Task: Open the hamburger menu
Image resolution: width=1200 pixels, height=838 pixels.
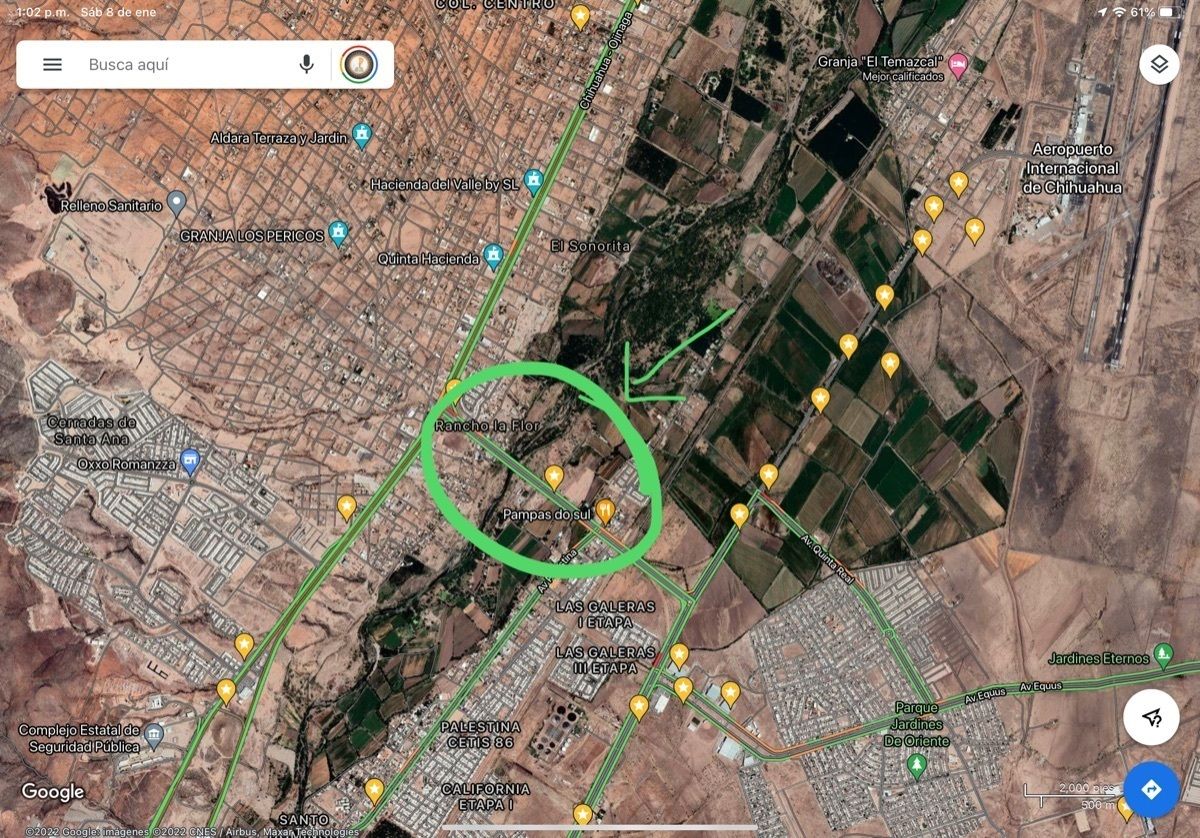Action: coord(52,64)
